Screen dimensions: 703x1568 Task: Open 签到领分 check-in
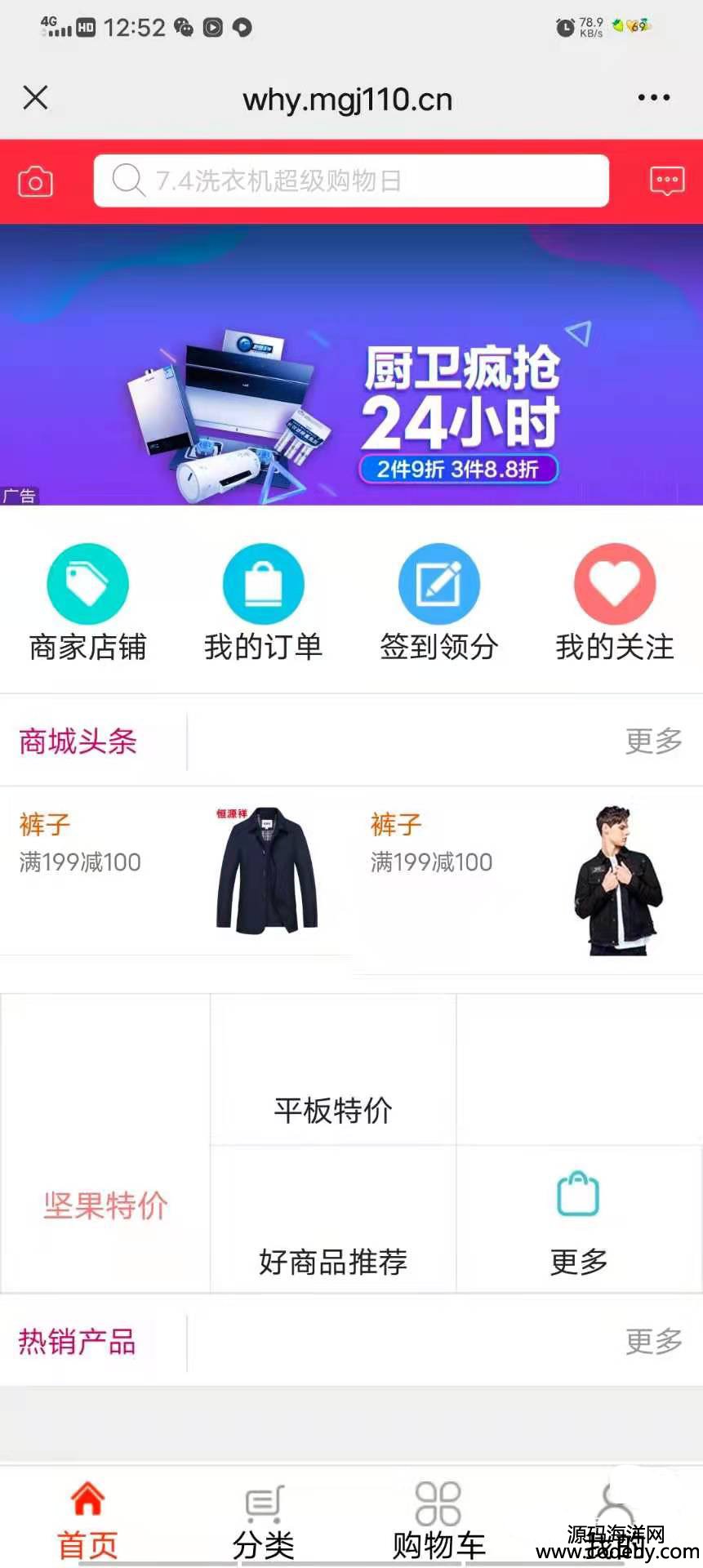[x=438, y=603]
